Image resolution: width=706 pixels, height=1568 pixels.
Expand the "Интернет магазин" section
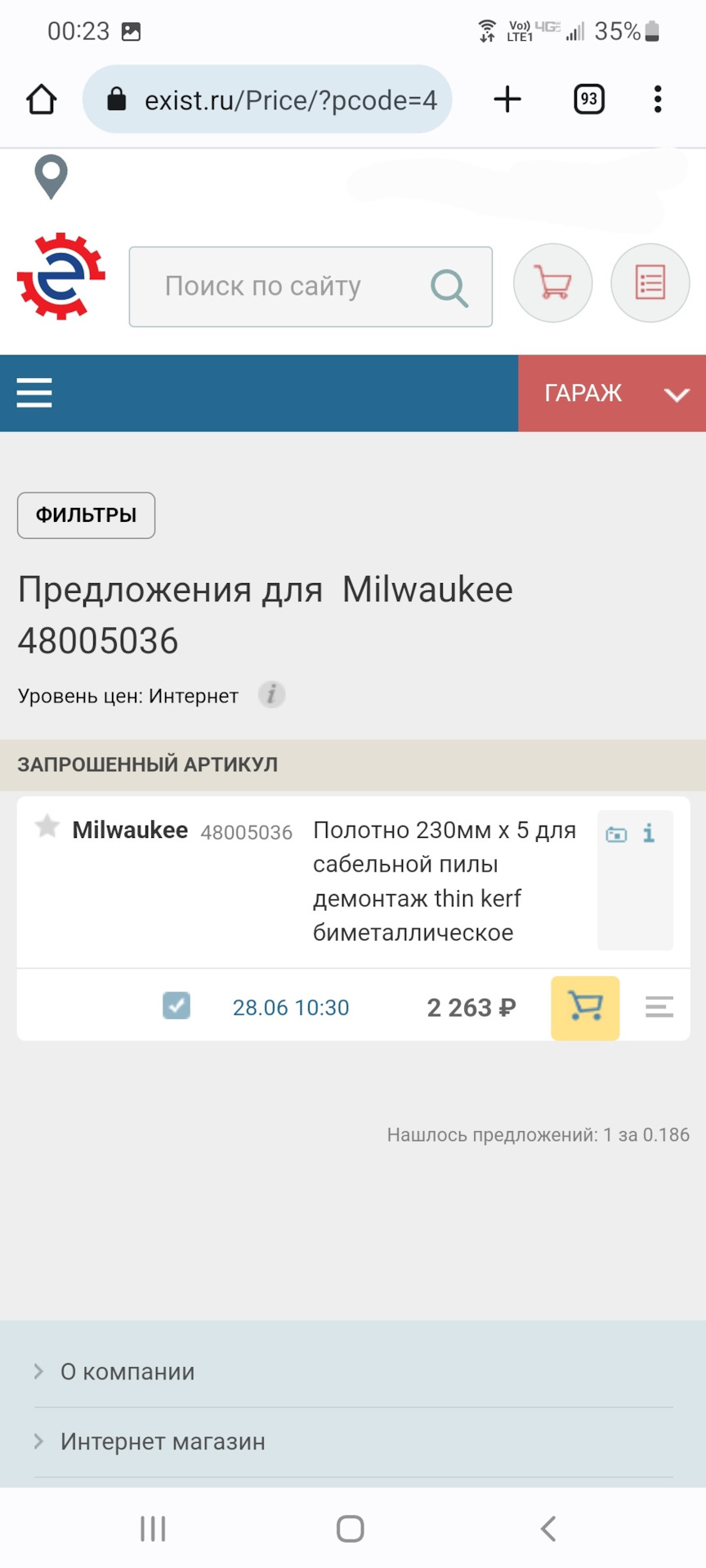click(163, 1442)
